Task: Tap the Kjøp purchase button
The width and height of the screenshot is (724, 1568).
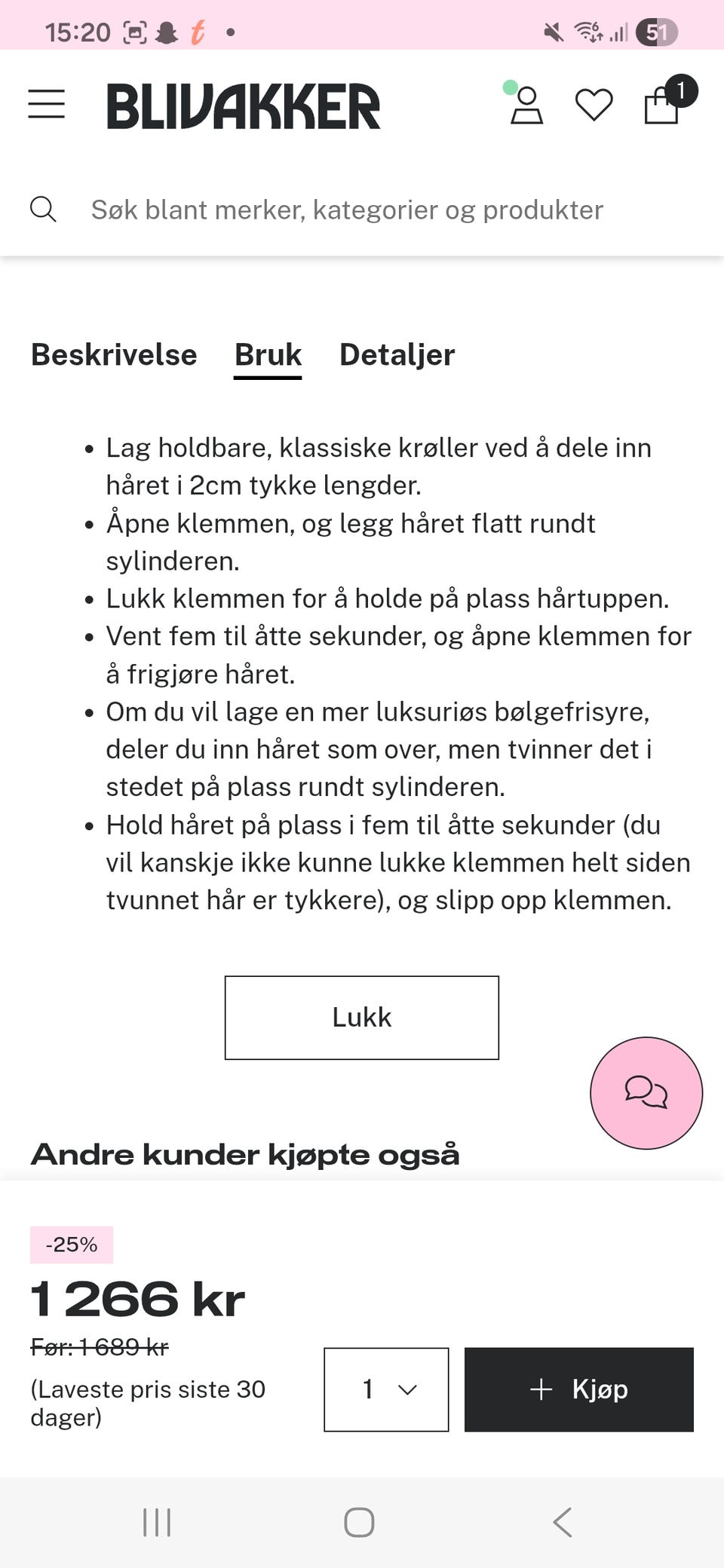Action: click(579, 1389)
